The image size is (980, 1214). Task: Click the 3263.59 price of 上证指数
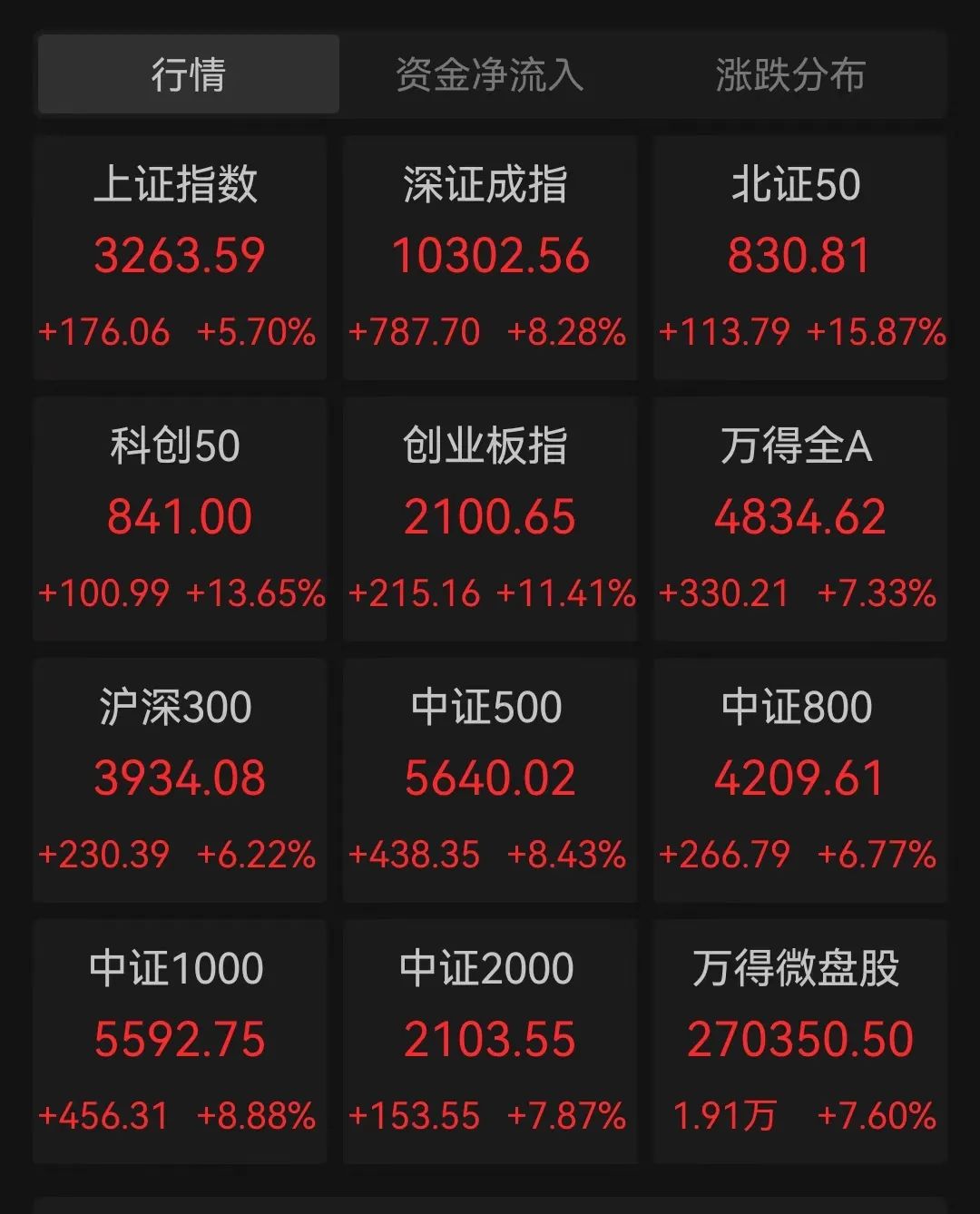point(179,255)
